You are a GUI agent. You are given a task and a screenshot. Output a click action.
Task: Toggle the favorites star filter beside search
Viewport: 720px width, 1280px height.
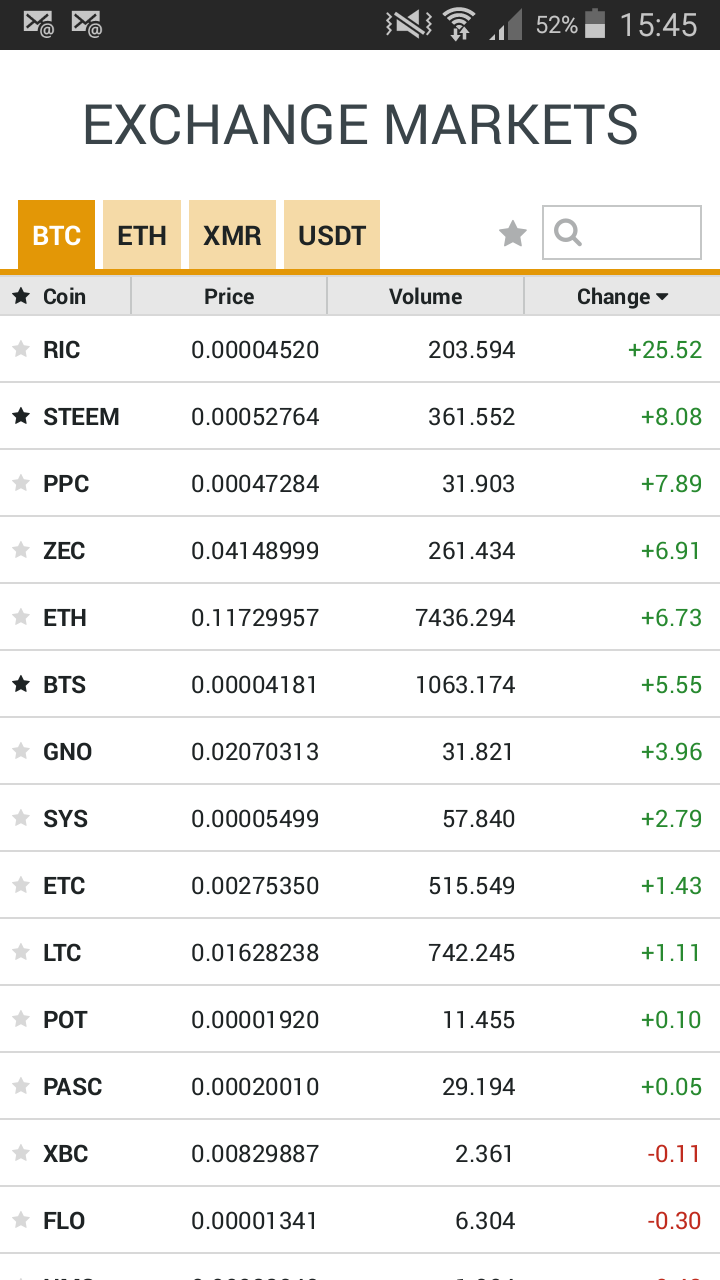(513, 234)
